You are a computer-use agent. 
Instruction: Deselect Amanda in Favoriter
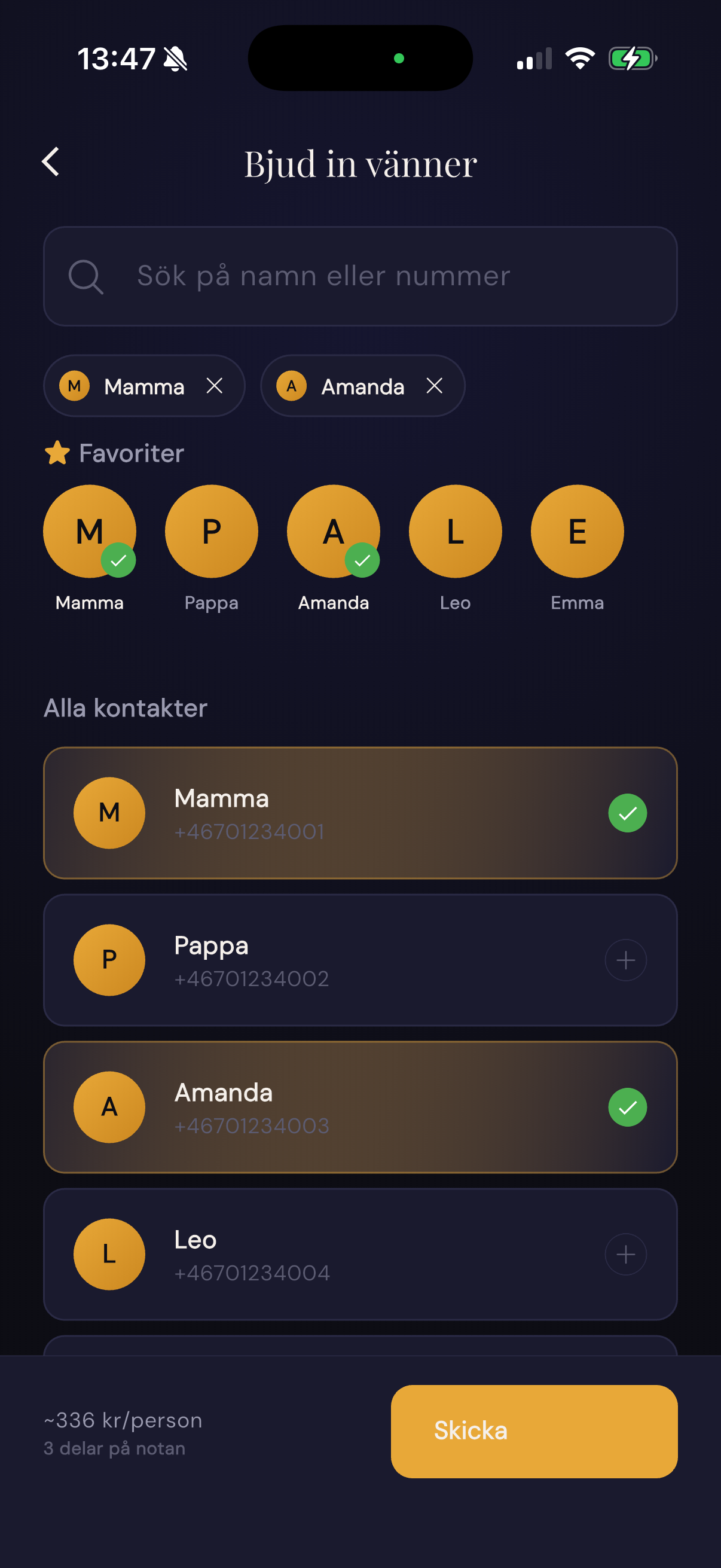[334, 532]
